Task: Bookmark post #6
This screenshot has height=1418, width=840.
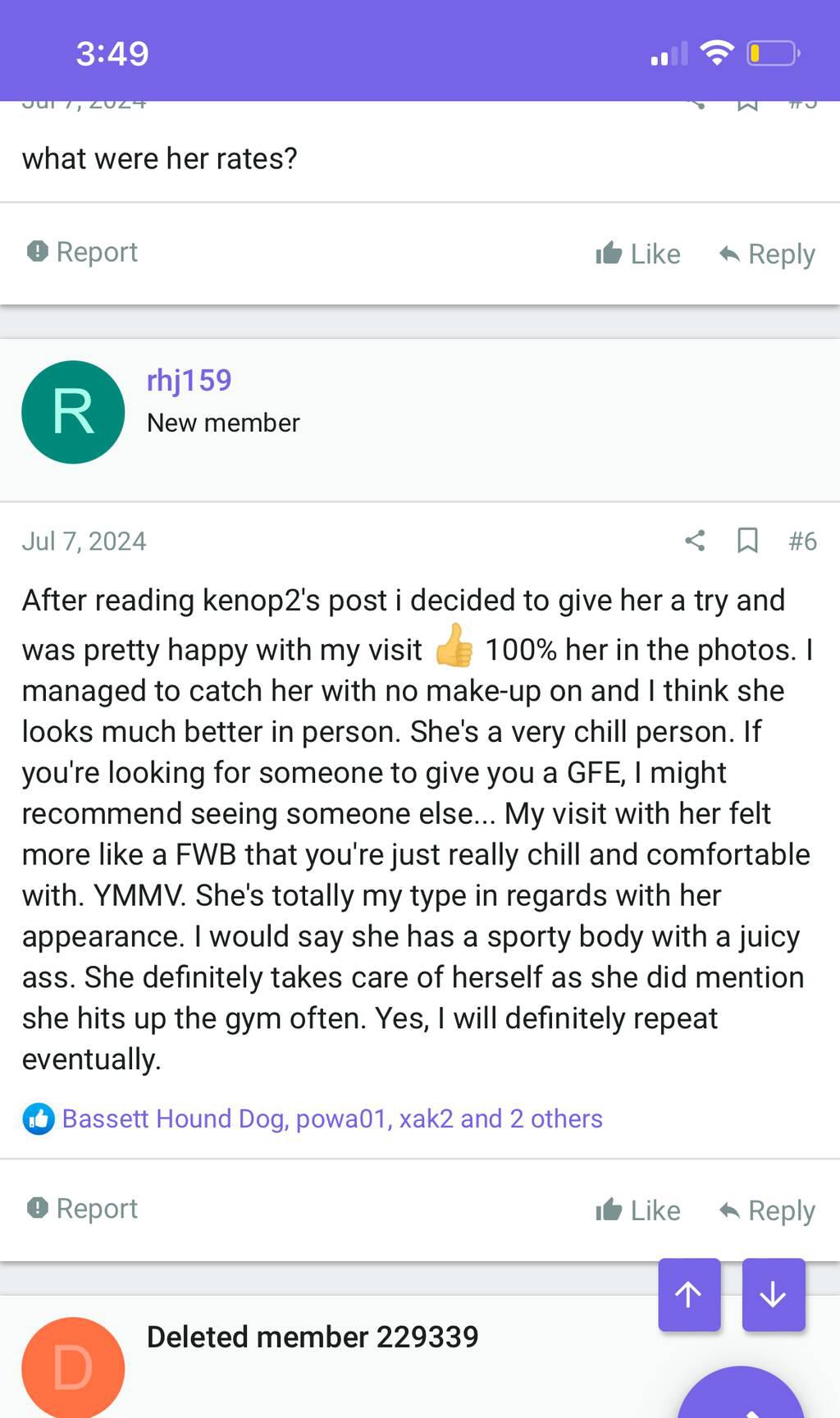Action: click(747, 541)
